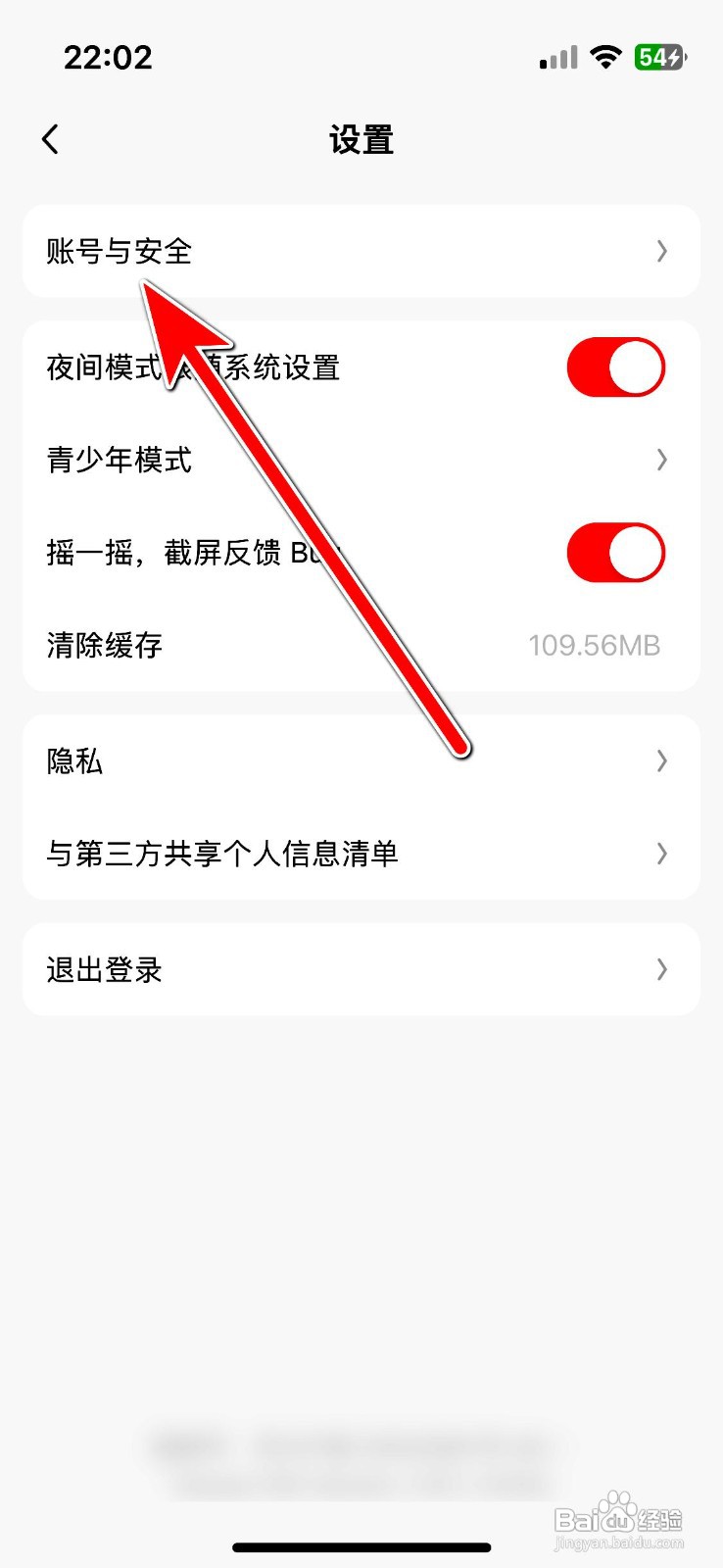Image resolution: width=723 pixels, height=1568 pixels.
Task: Tap the home indicator bar at bottom
Action: (x=361, y=1546)
